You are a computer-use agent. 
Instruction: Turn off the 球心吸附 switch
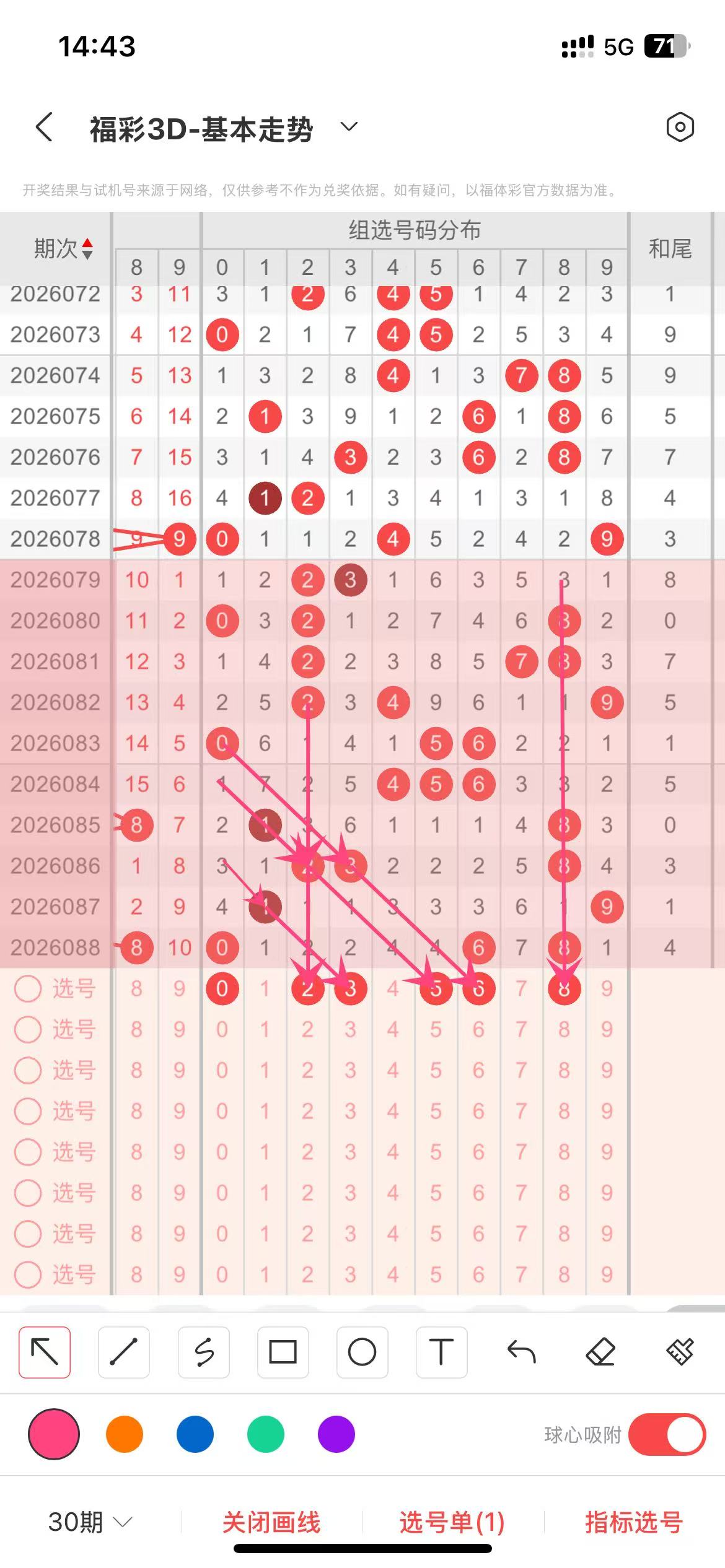pyautogui.click(x=667, y=1434)
